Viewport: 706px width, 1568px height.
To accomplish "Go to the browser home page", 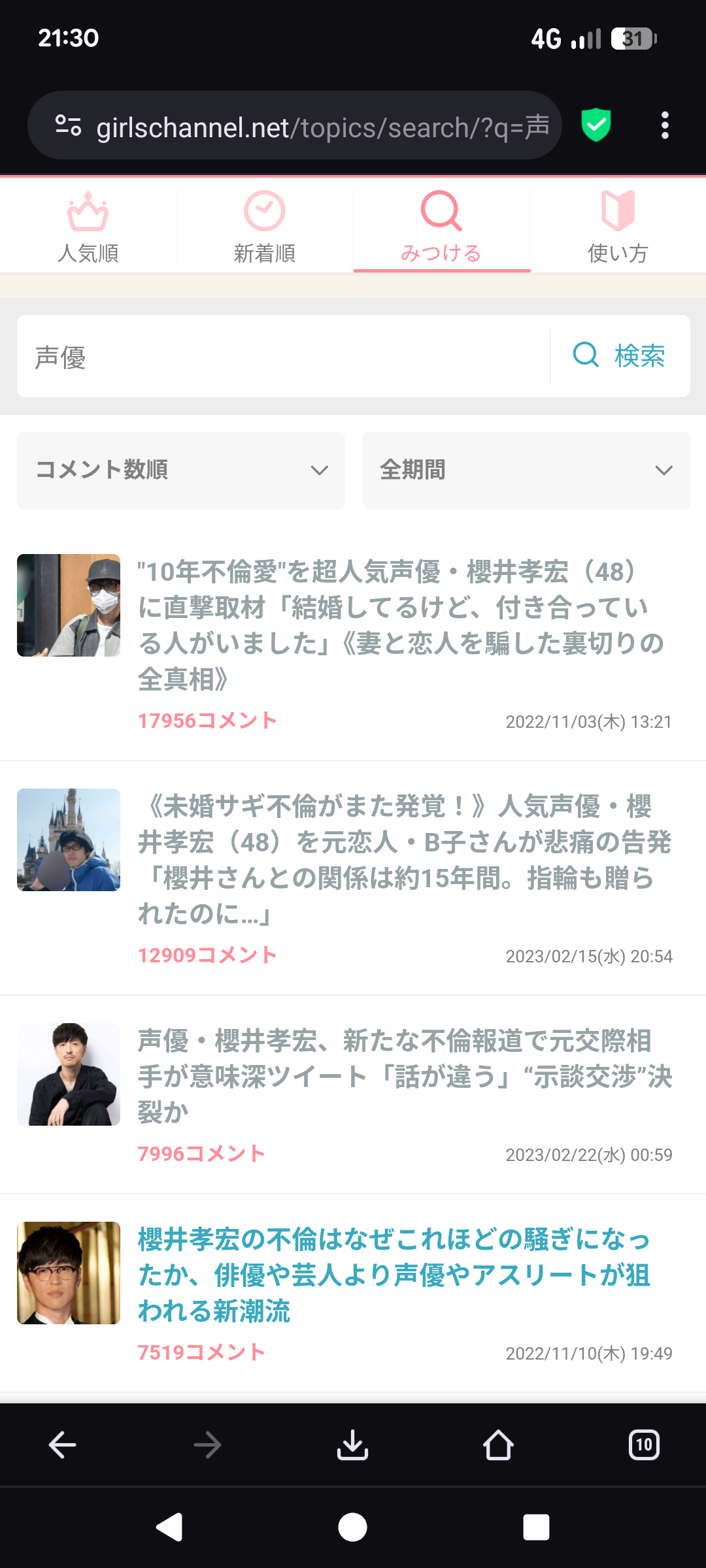I will point(498,1445).
